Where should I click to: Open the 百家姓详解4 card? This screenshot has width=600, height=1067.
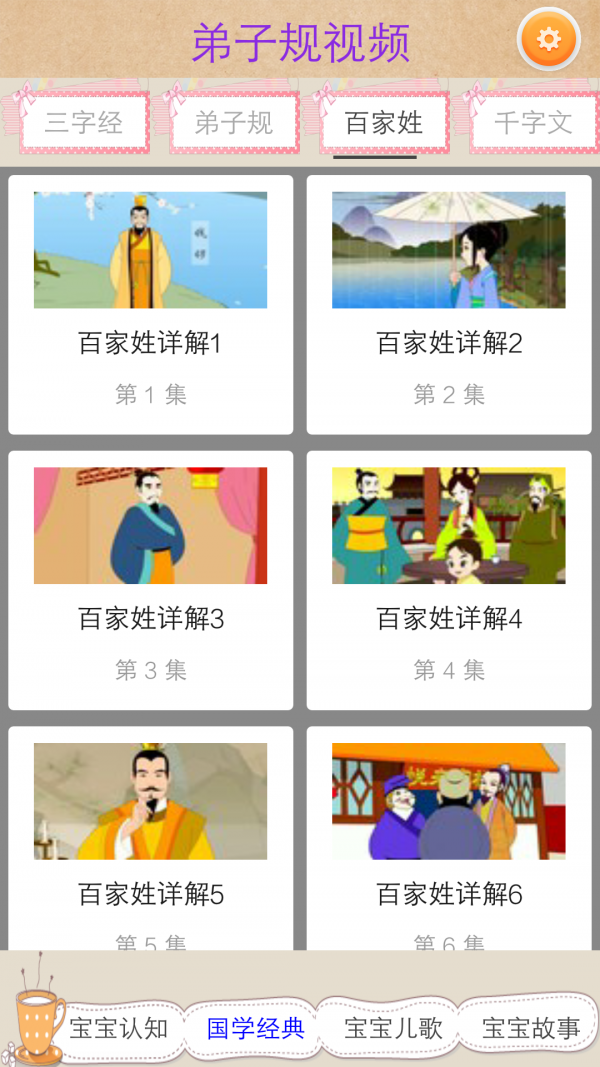pos(449,579)
